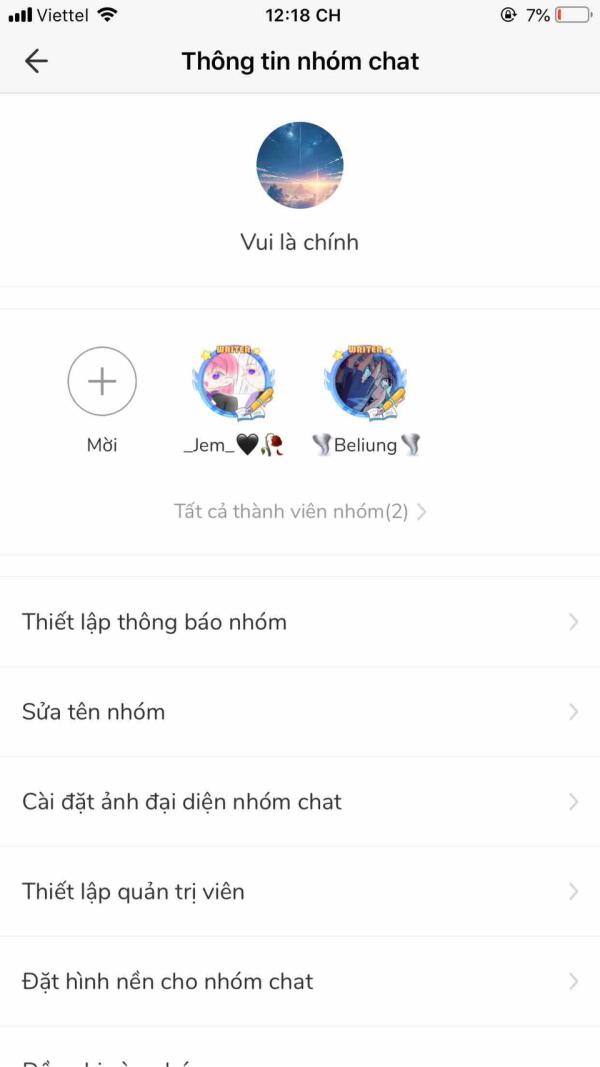Open Thiết lập thông báo nhóm
The width and height of the screenshot is (600, 1067).
click(300, 622)
